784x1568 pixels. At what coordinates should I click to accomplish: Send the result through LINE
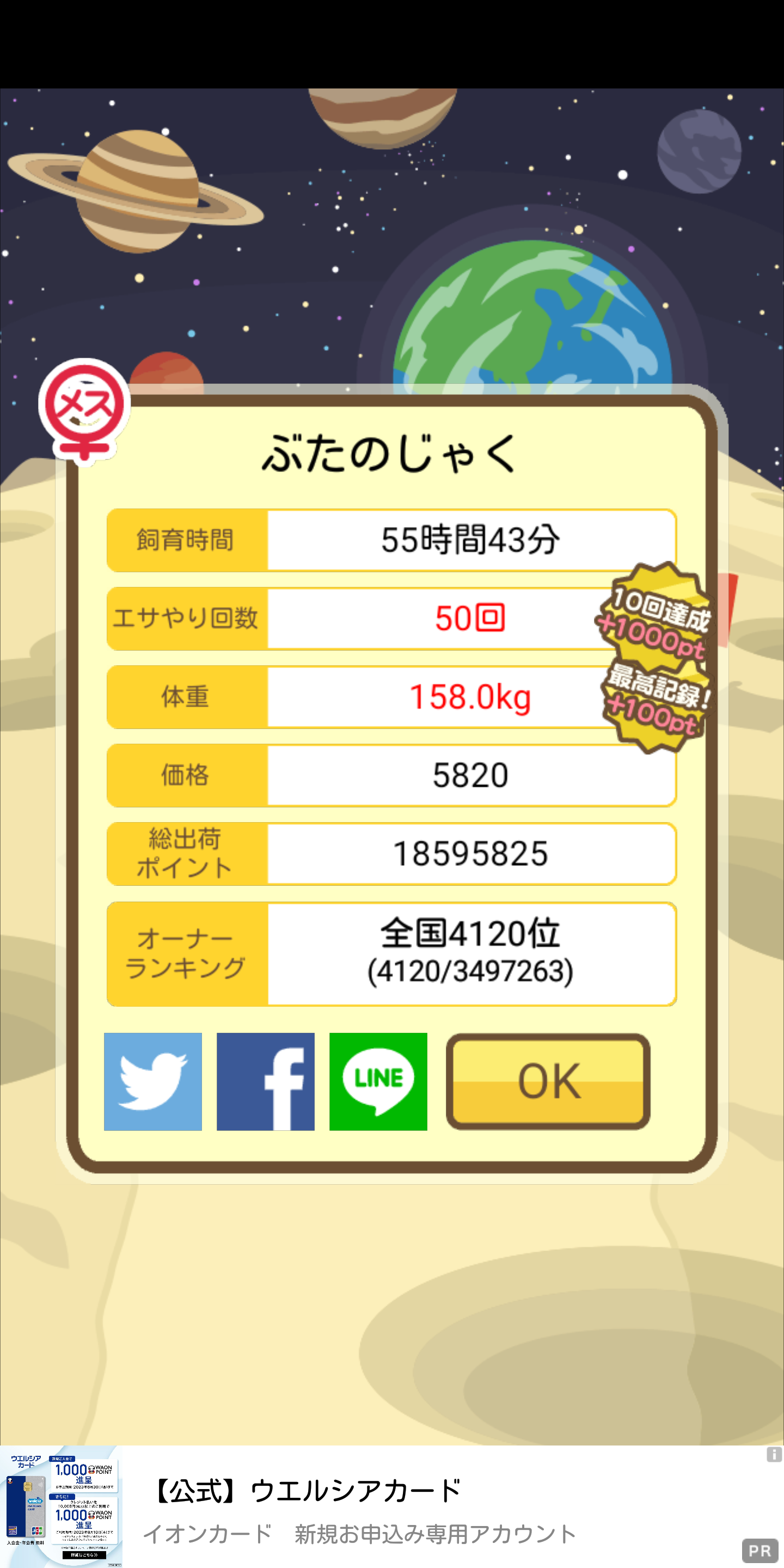378,1082
